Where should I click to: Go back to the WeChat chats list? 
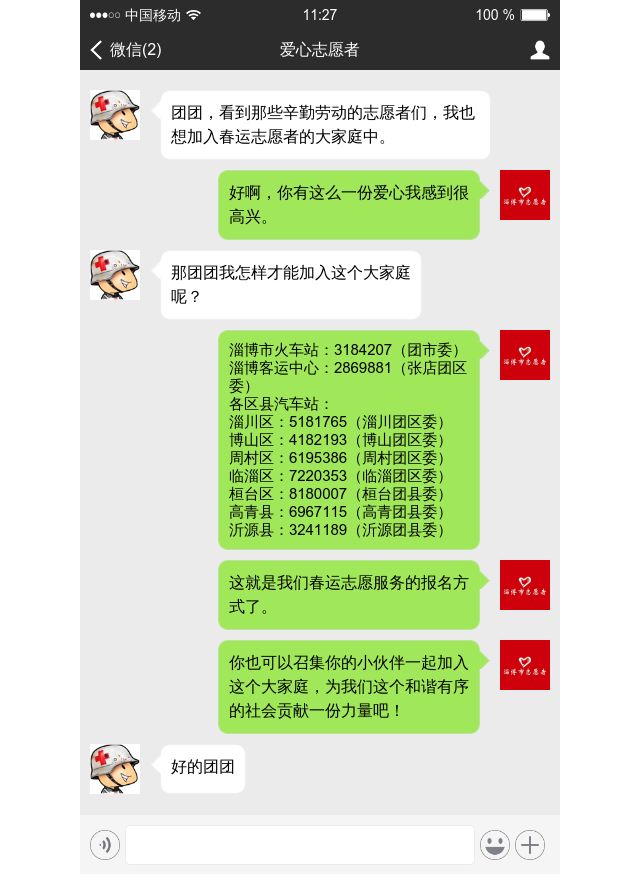click(125, 50)
